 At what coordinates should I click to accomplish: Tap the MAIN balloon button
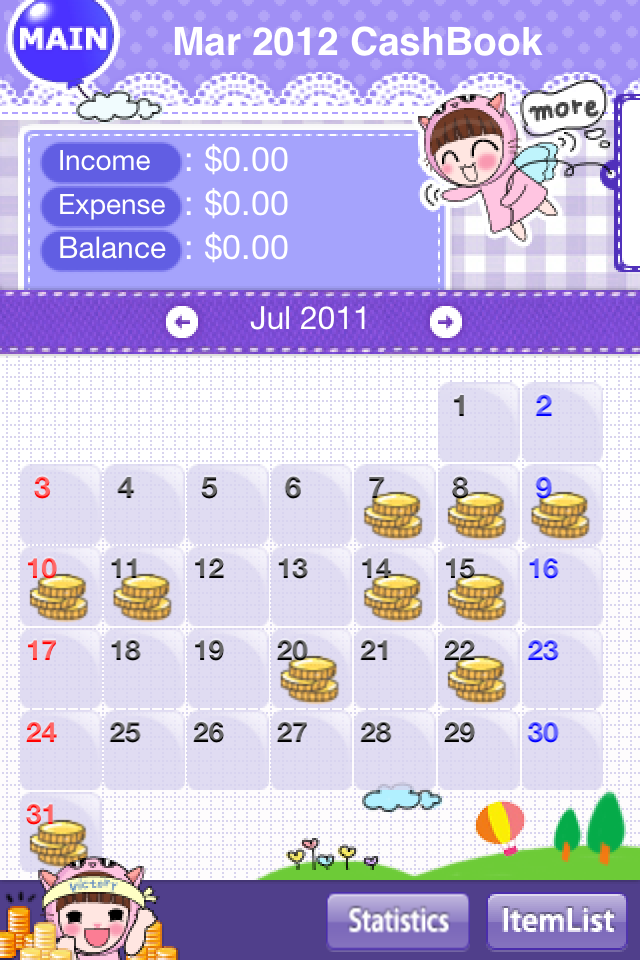tap(62, 40)
